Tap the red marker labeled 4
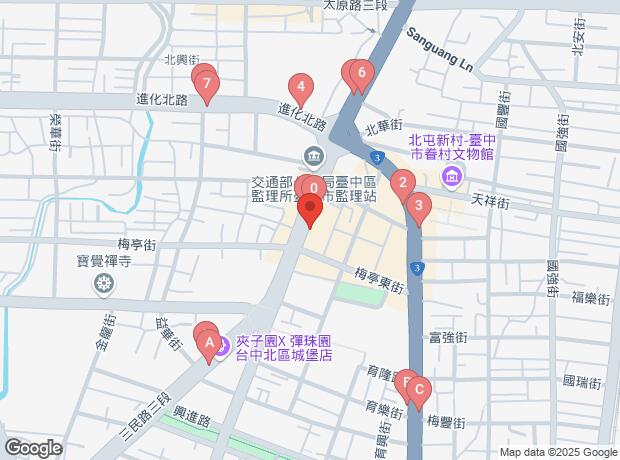Image resolution: width=620 pixels, height=460 pixels. pos(298,88)
